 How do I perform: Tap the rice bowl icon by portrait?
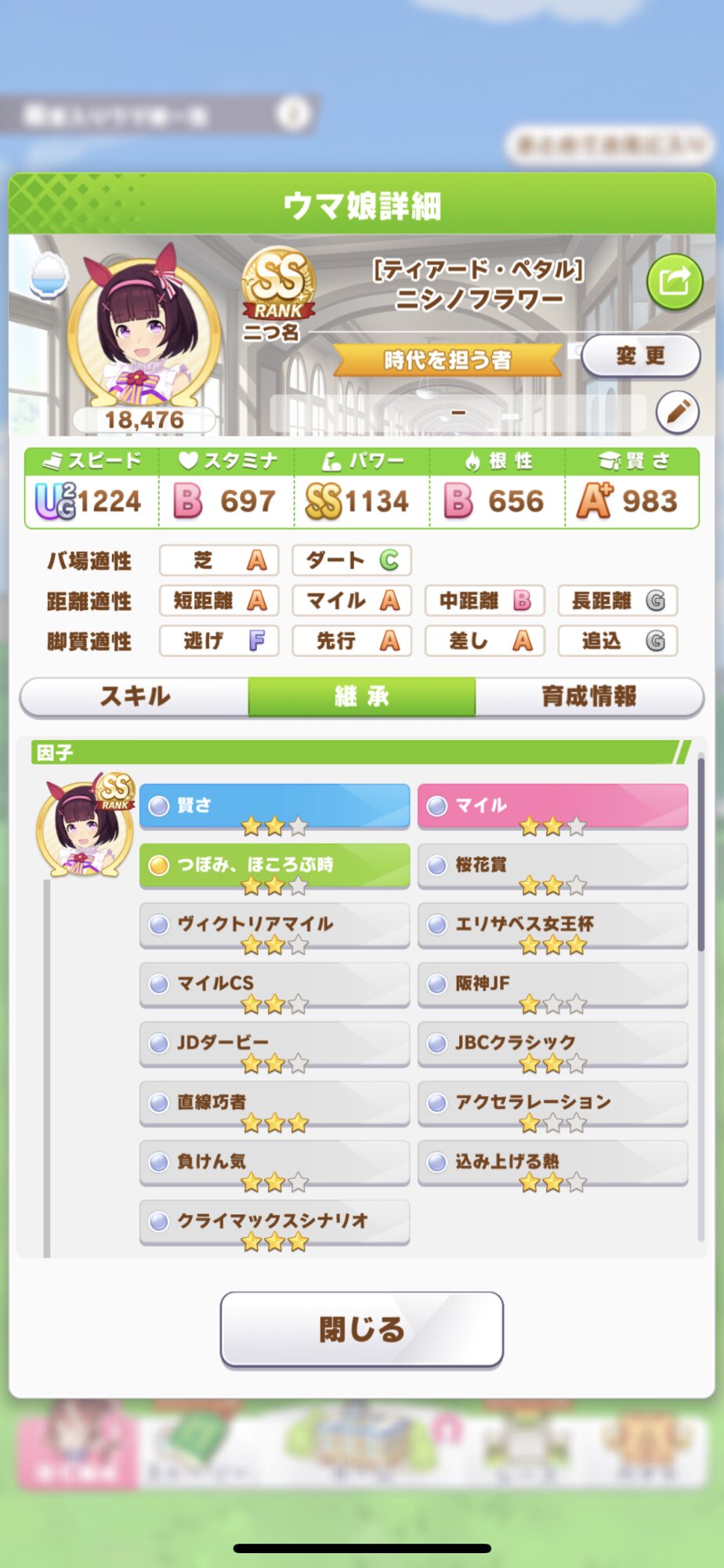pos(49,276)
